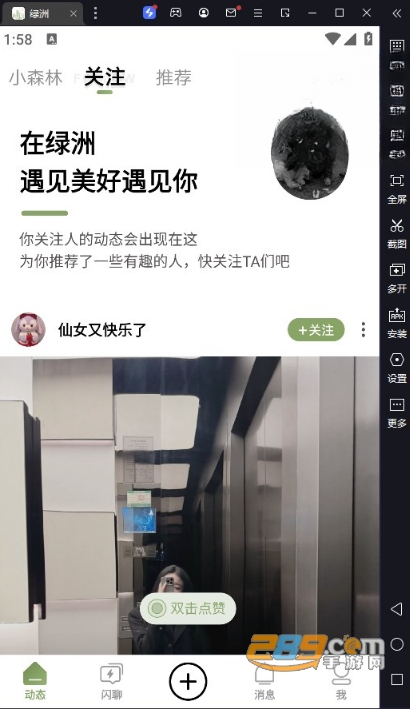410x710 pixels.
Task: Create a new post with plus button
Action: [x=188, y=681]
